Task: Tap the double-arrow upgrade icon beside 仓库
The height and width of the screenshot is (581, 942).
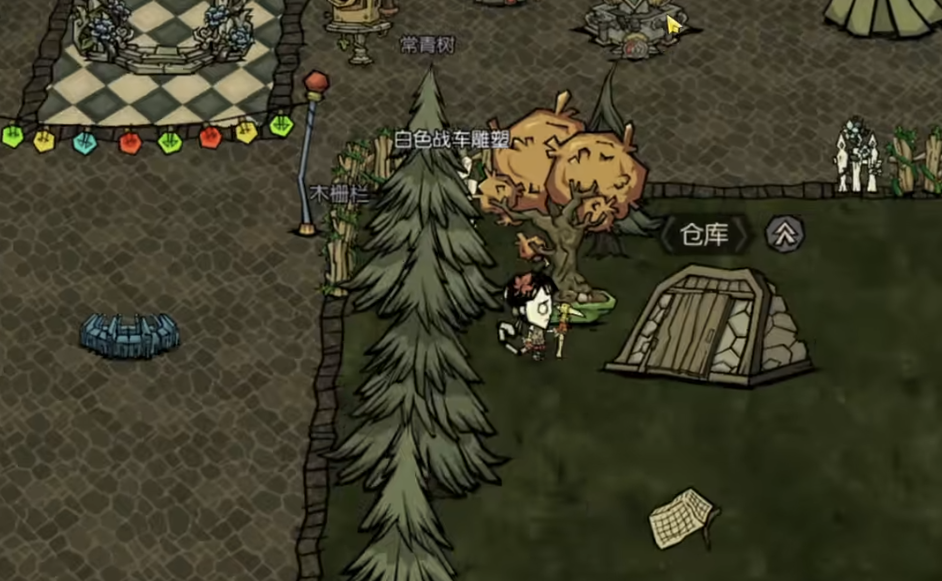Action: tap(785, 234)
